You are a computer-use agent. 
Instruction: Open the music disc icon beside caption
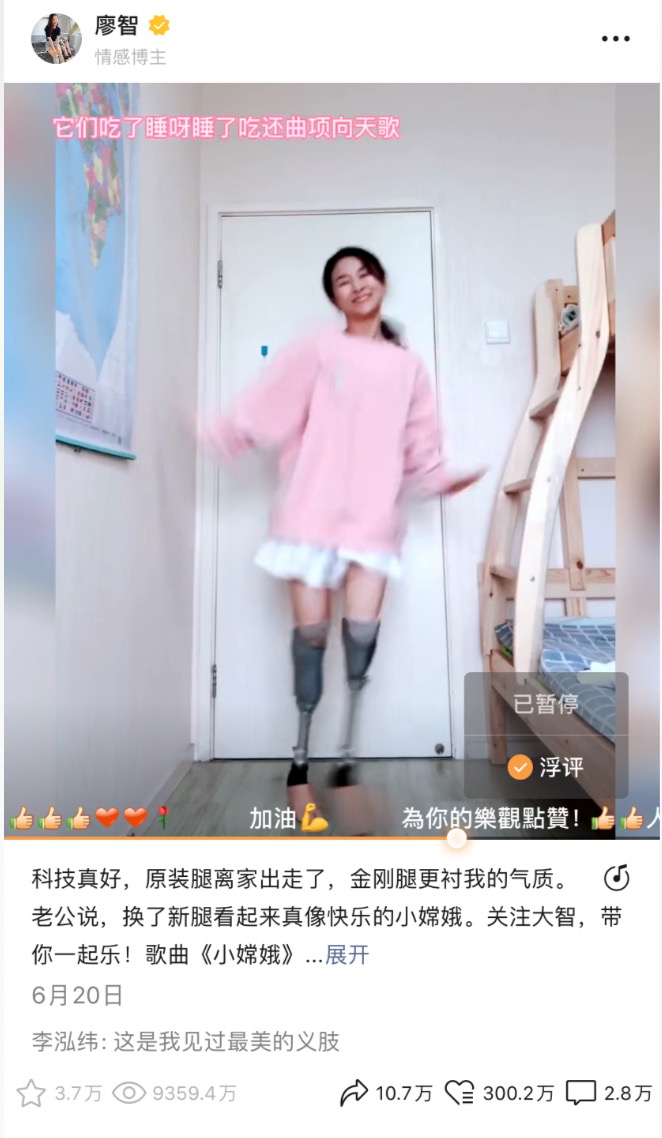pyautogui.click(x=617, y=878)
